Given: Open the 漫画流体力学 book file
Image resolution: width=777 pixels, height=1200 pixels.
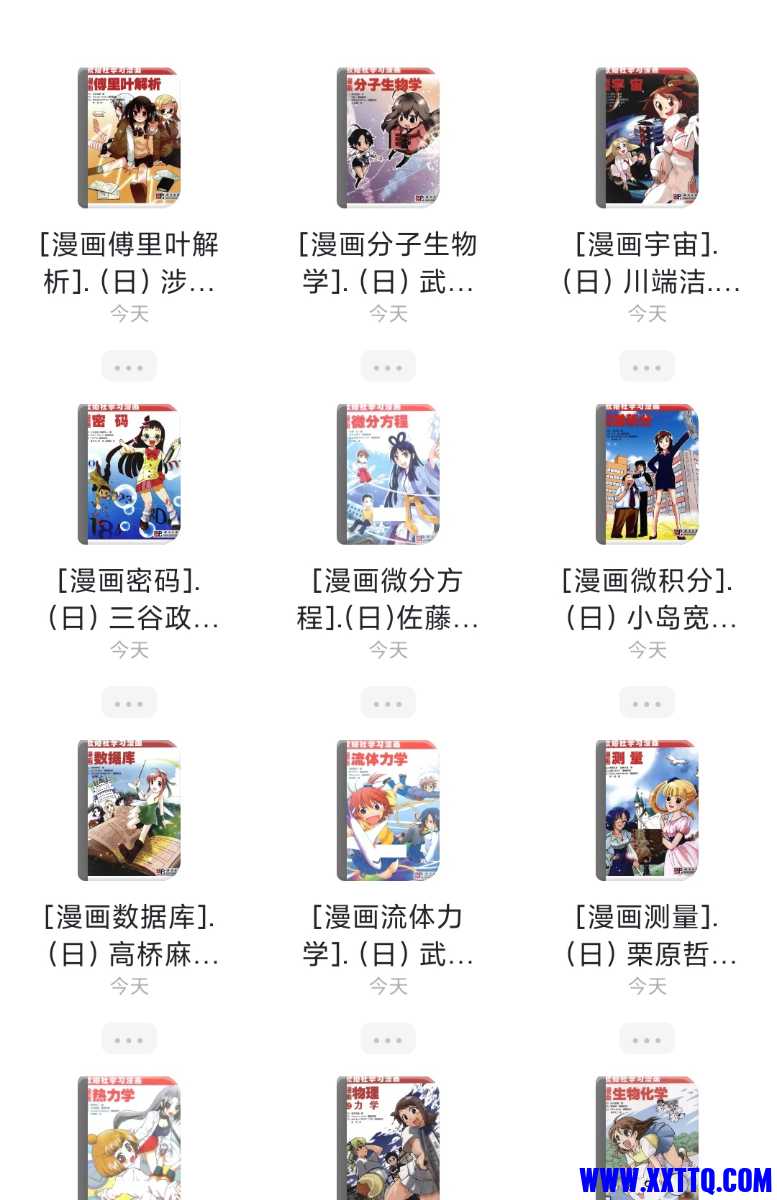Looking at the screenshot, I should pyautogui.click(x=388, y=810).
